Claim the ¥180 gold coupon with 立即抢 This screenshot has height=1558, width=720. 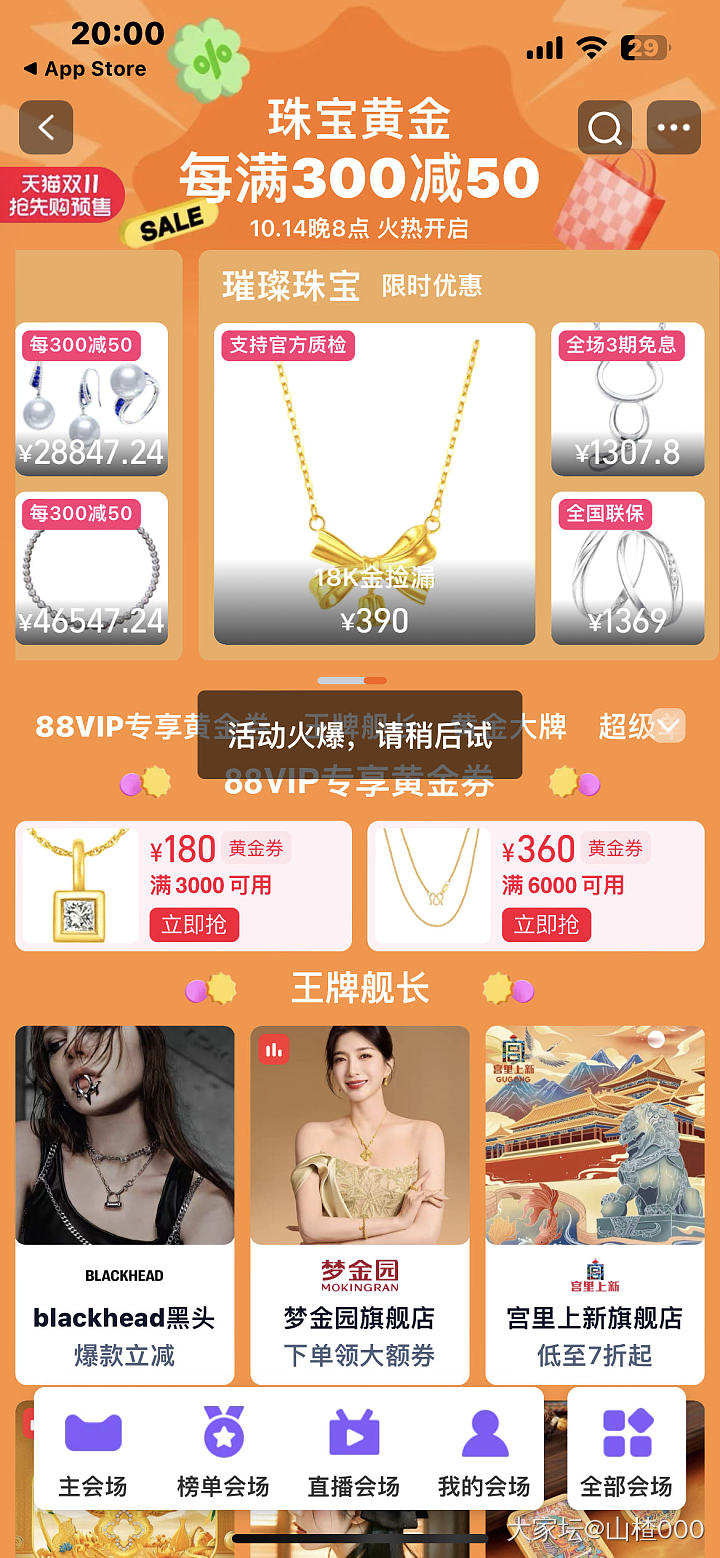194,924
